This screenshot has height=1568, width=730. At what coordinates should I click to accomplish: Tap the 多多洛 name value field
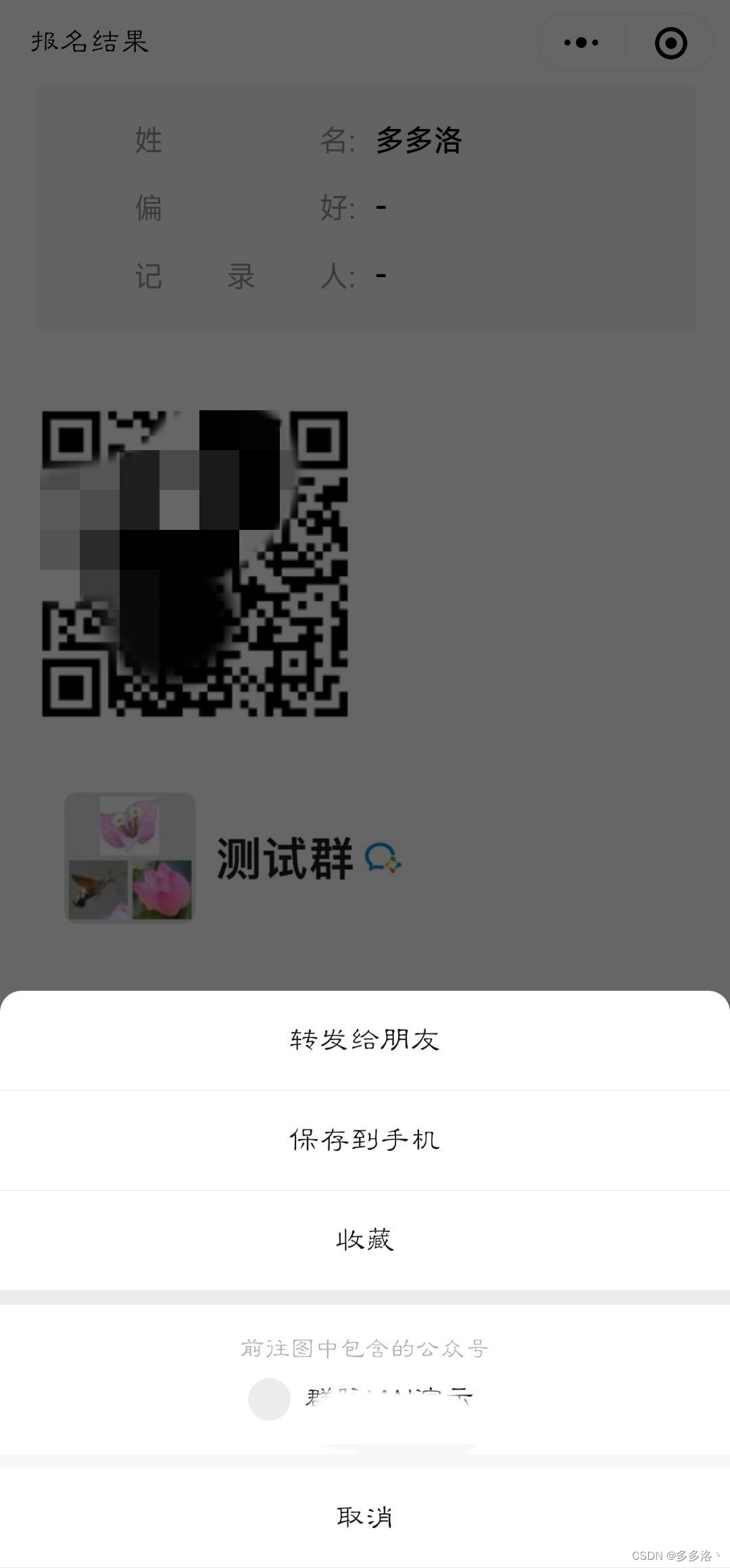(x=419, y=141)
